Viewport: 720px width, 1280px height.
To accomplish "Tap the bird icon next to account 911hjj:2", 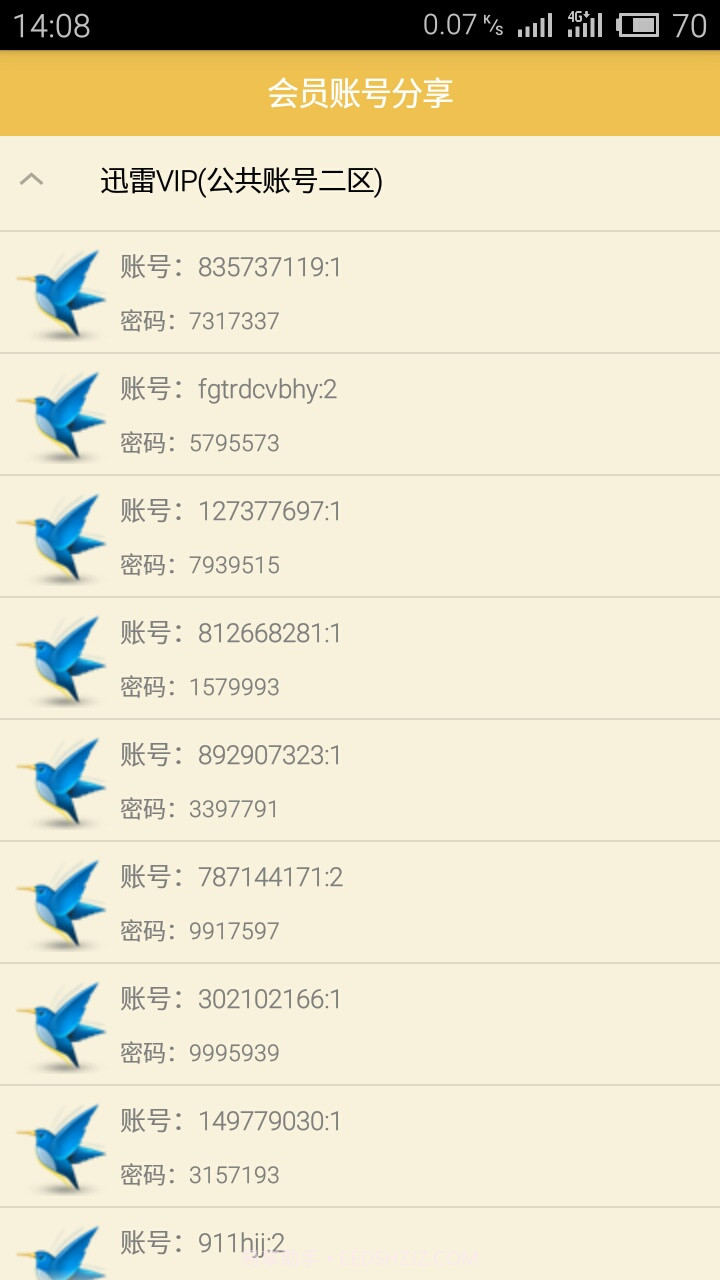I will [x=62, y=1250].
